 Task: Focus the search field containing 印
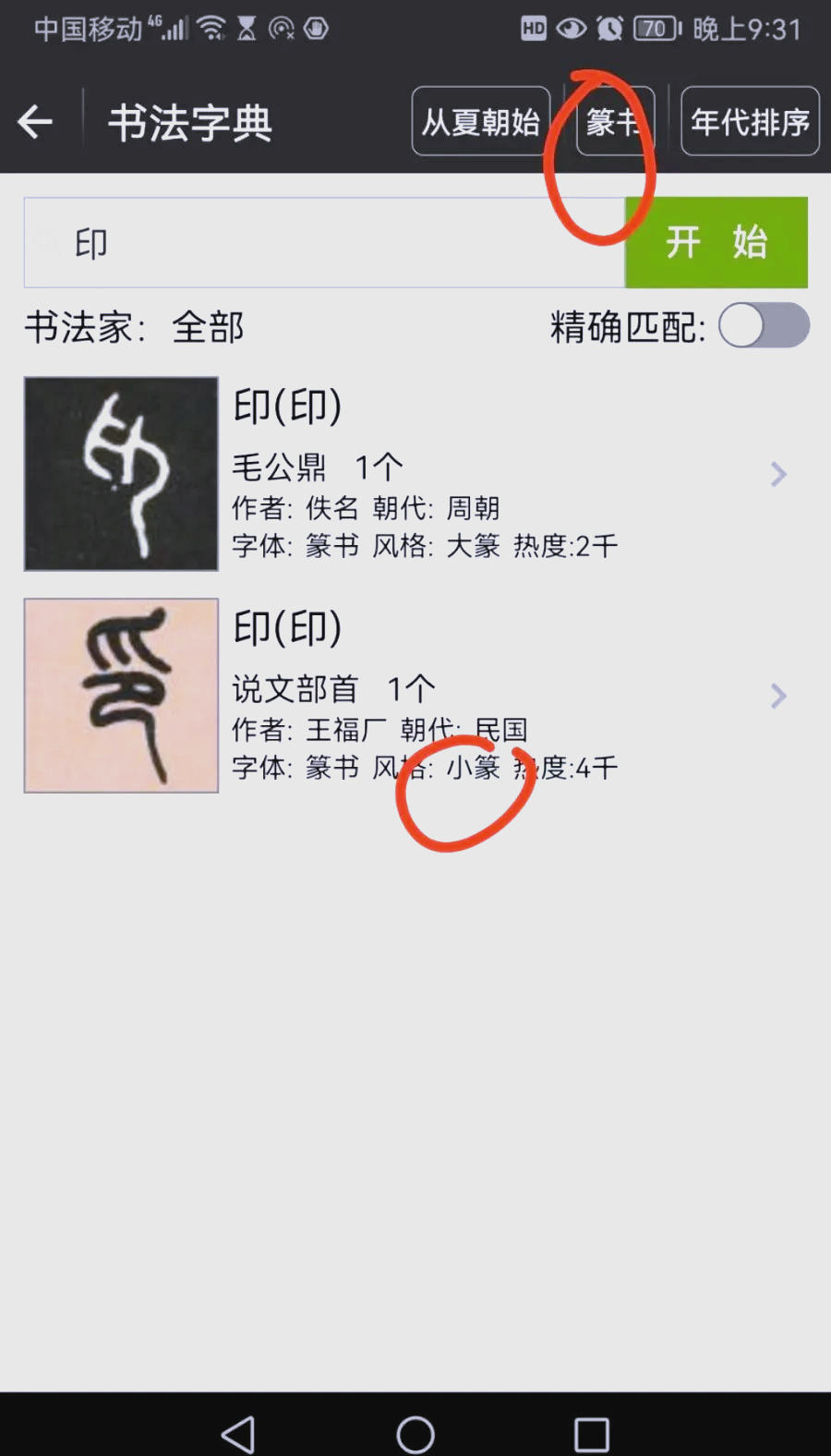tap(323, 243)
